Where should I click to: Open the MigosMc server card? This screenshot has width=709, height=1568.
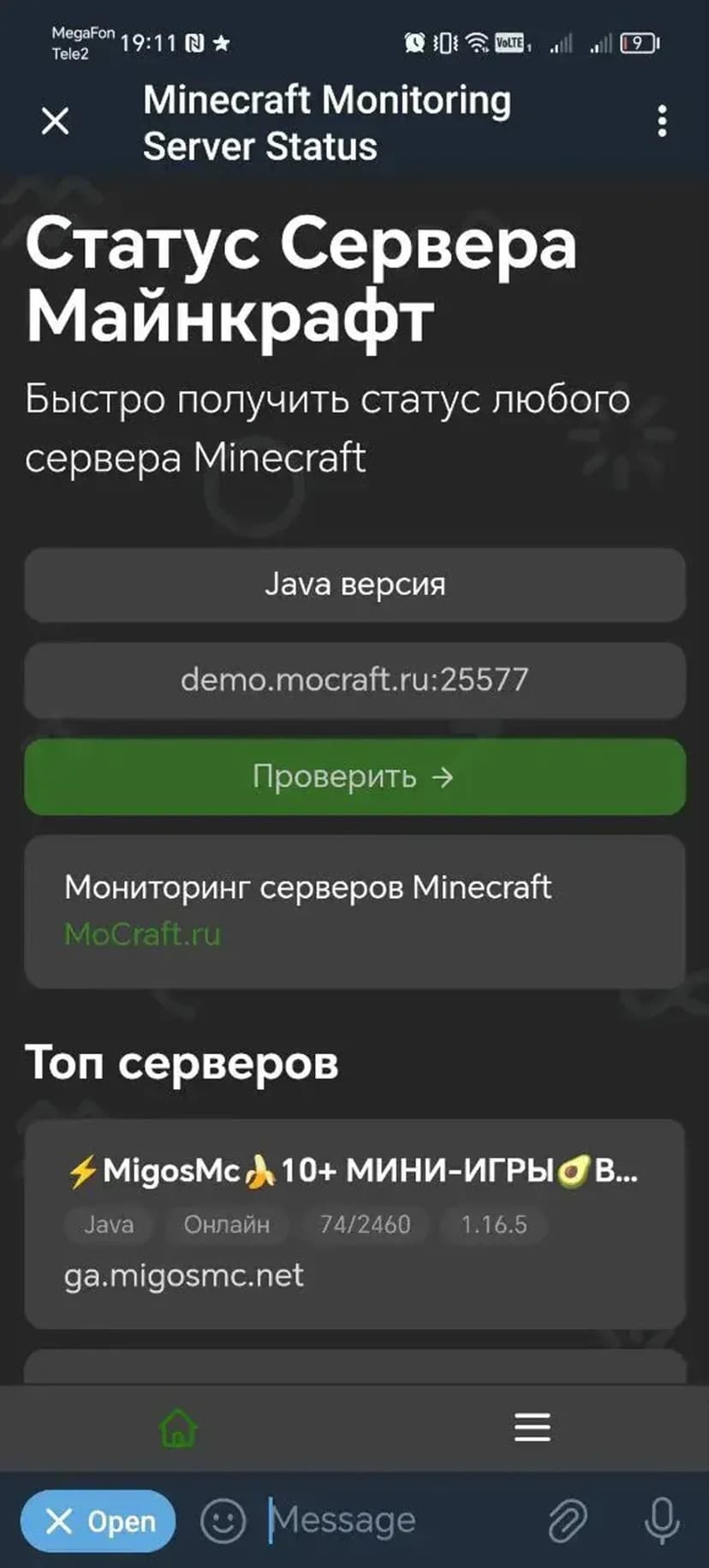354,1223
